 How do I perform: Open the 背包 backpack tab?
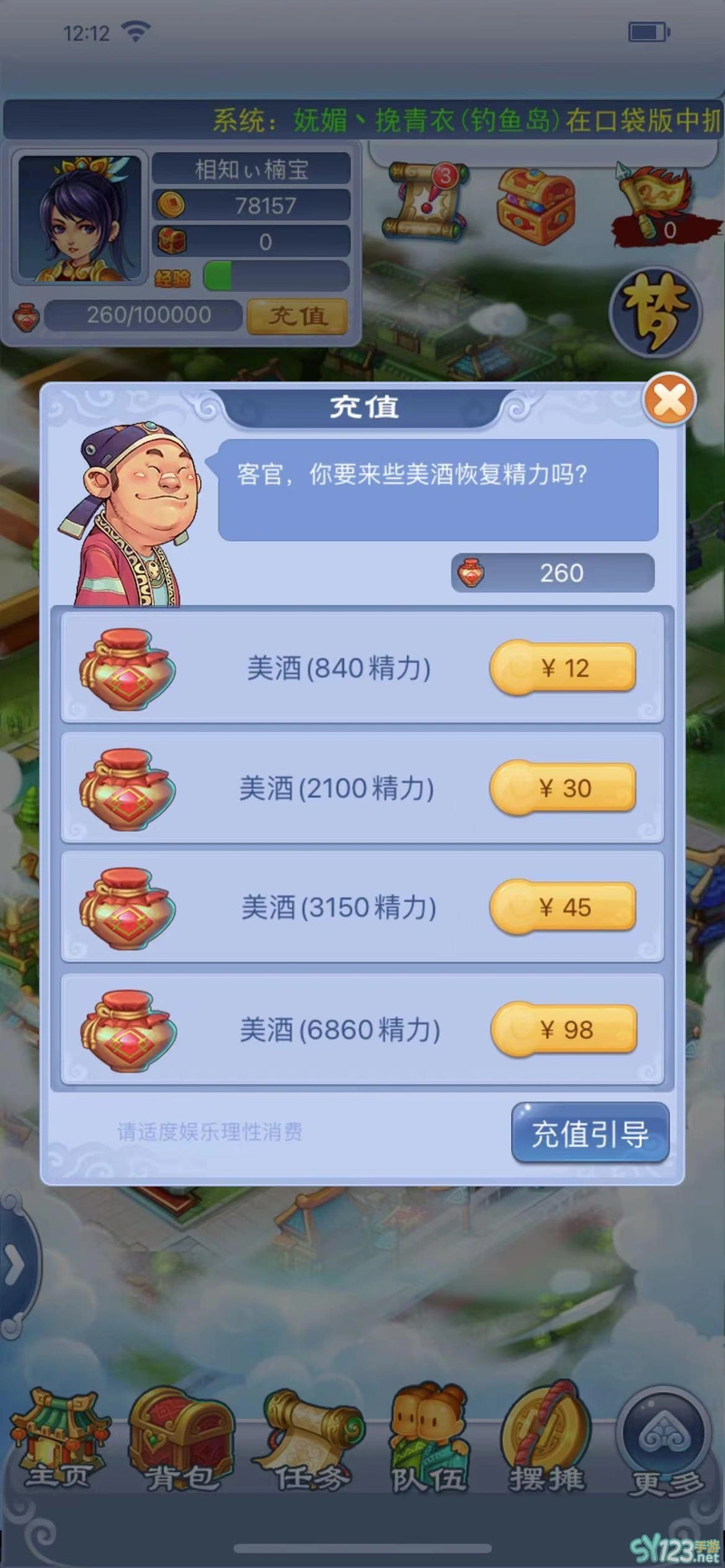tap(180, 1440)
